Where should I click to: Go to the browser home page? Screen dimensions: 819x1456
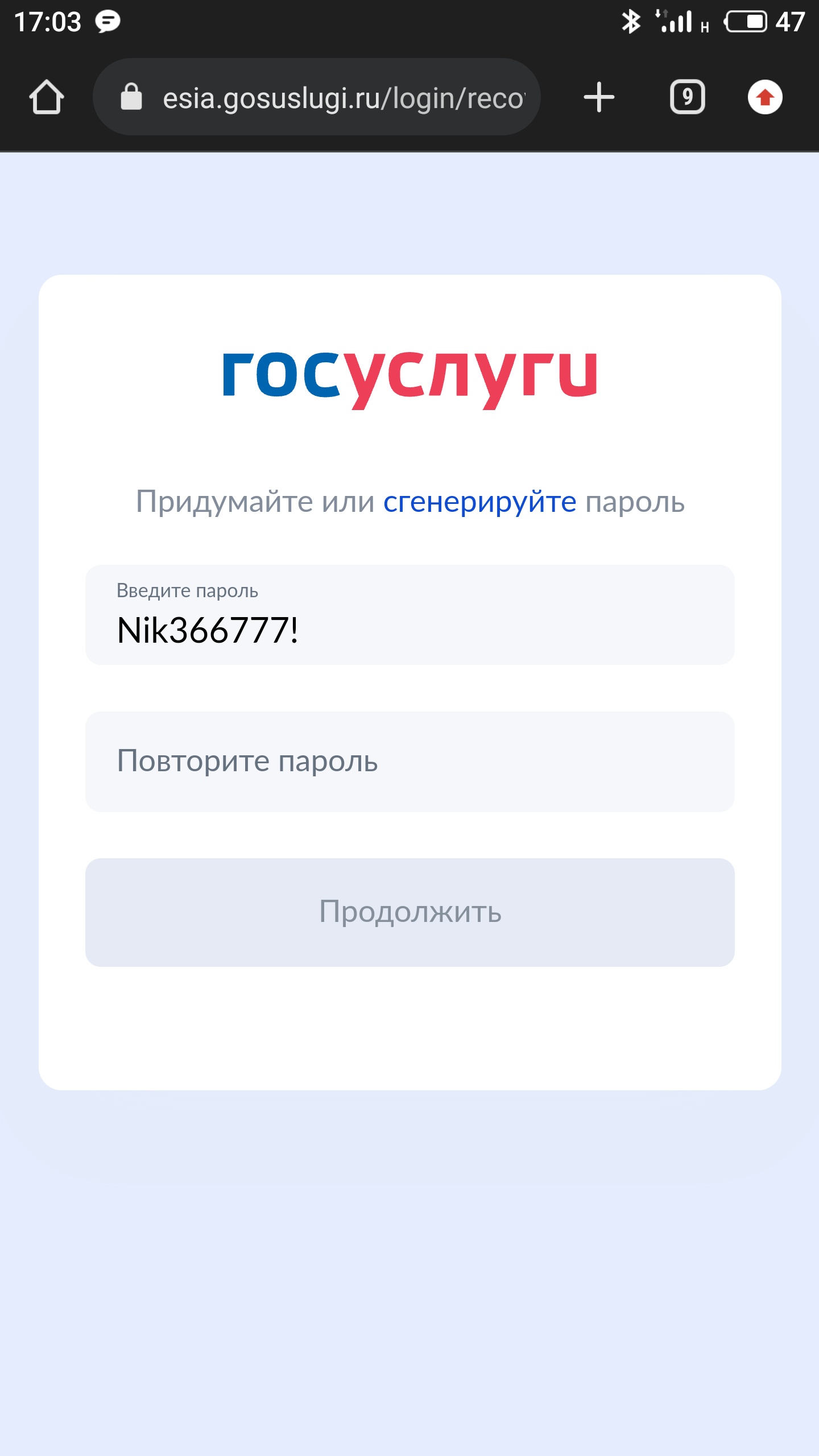pos(47,97)
